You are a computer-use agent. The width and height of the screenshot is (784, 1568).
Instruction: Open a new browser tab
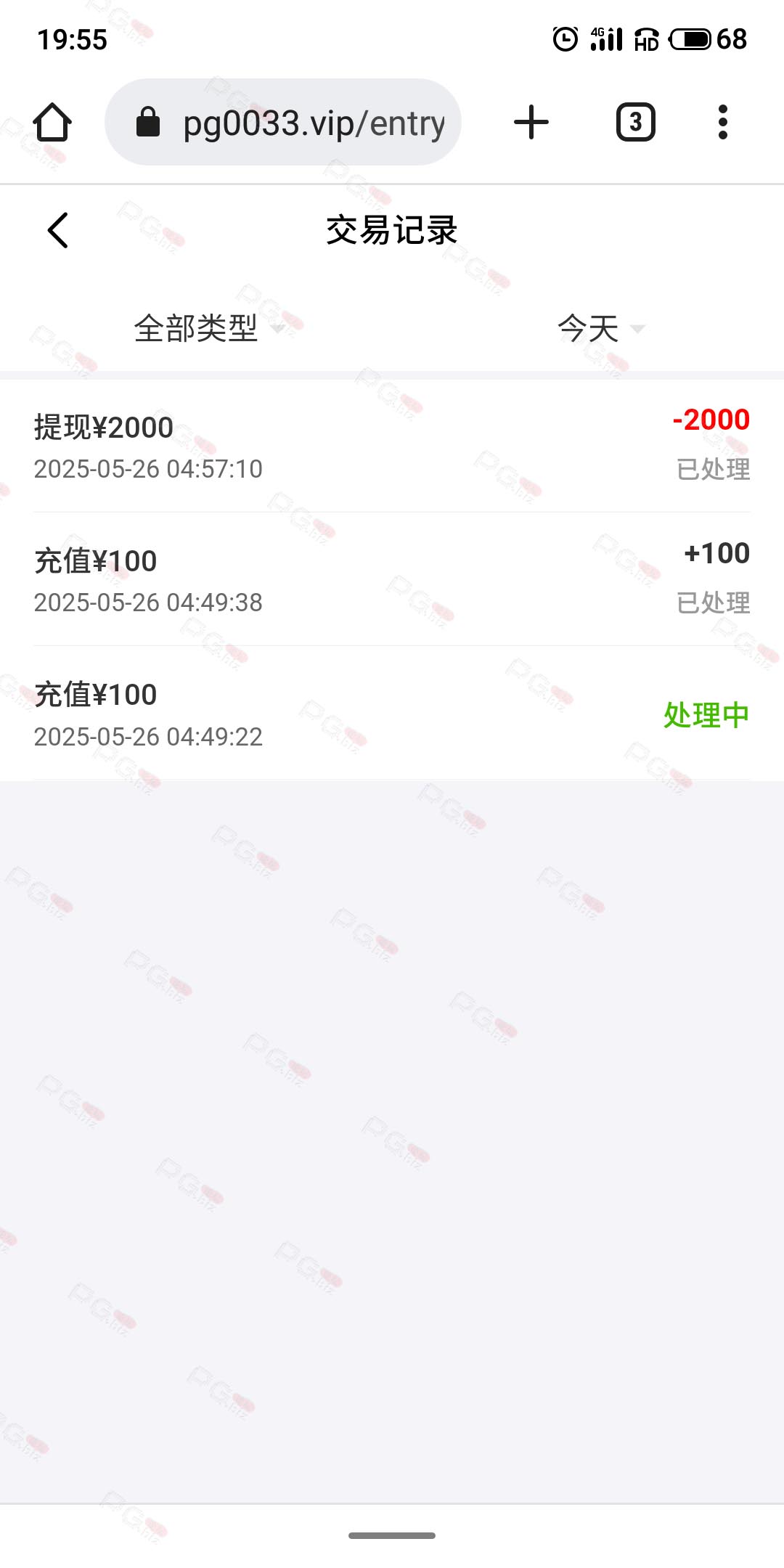tap(531, 122)
